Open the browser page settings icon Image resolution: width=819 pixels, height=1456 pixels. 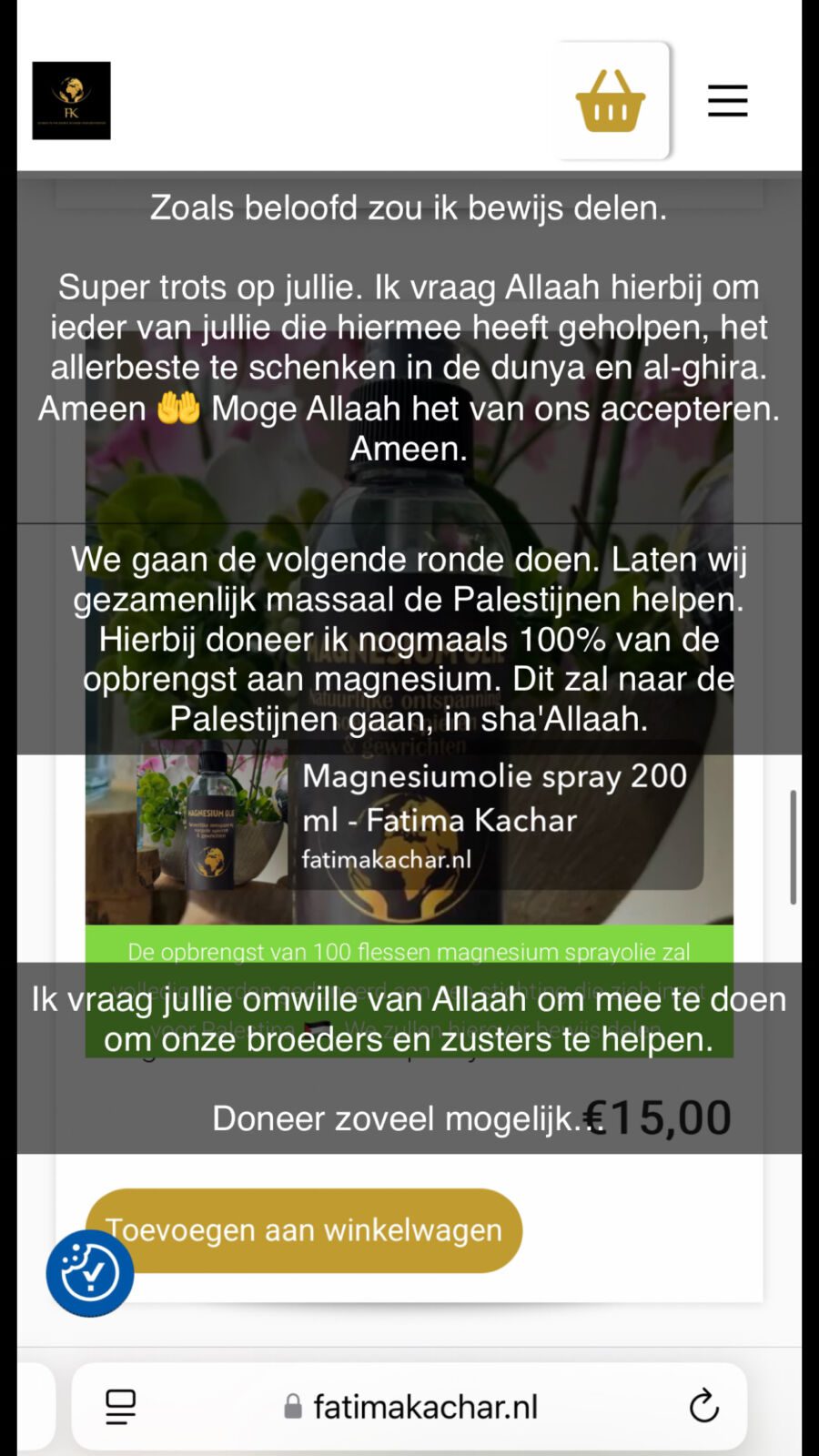pos(121,1407)
